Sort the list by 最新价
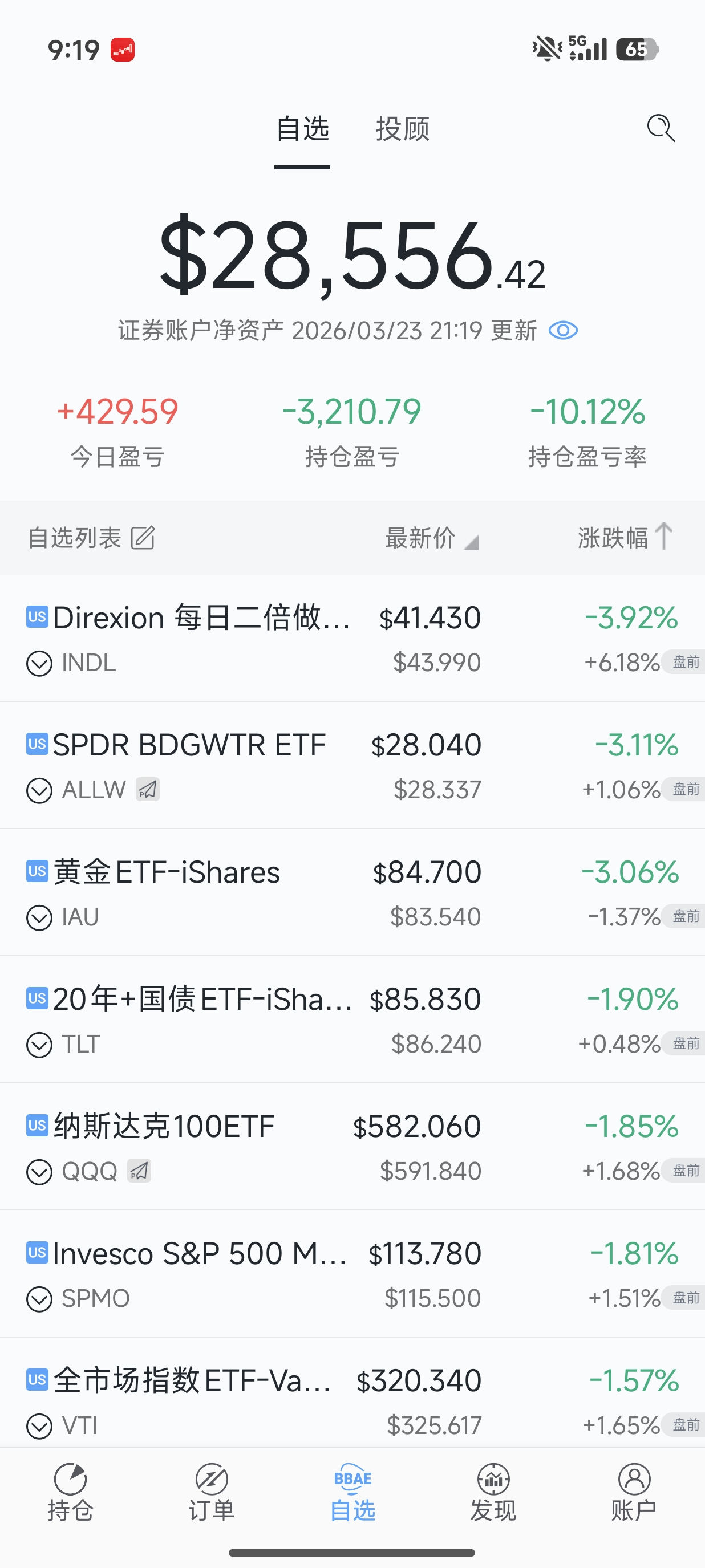This screenshot has width=705, height=1568. (431, 538)
